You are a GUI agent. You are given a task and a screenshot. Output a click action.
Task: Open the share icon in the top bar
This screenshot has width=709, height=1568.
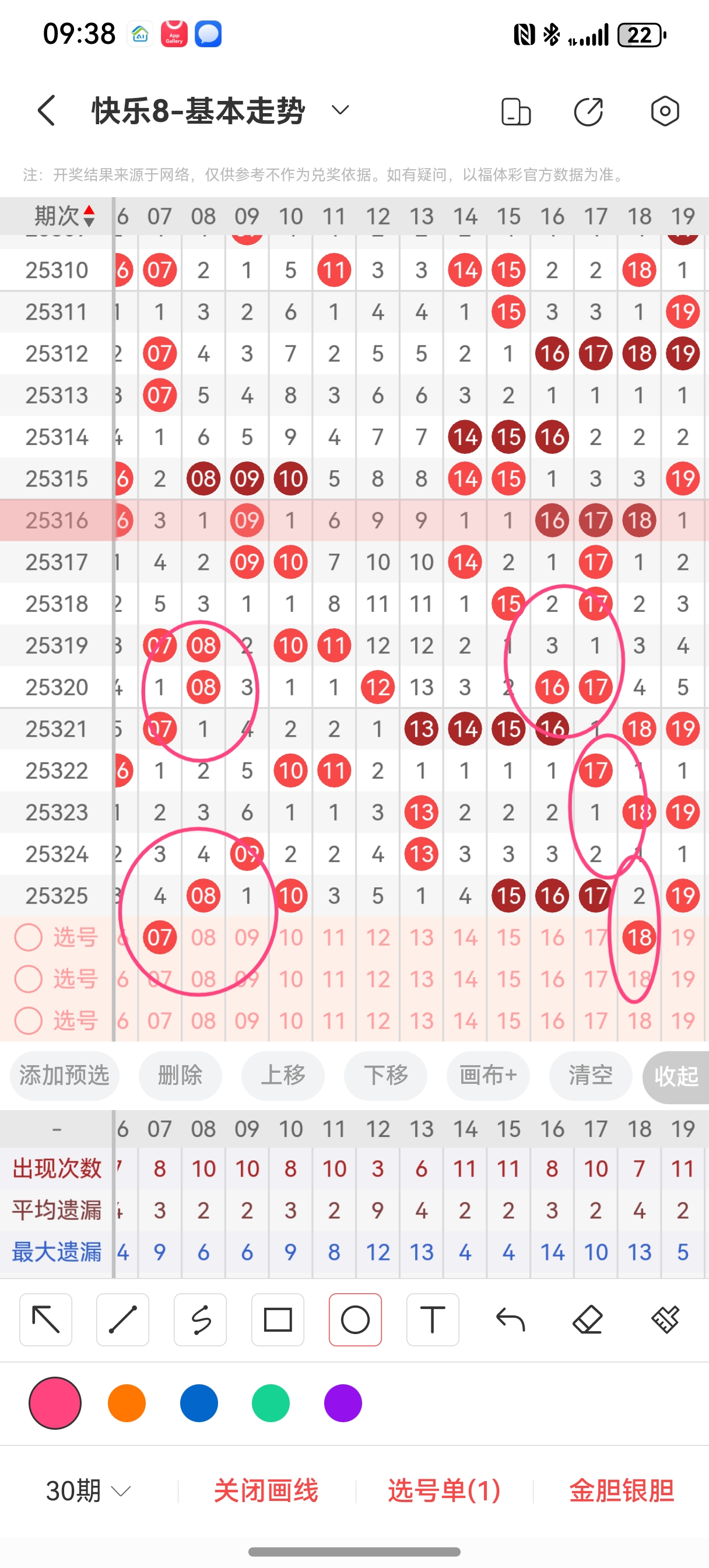click(588, 112)
